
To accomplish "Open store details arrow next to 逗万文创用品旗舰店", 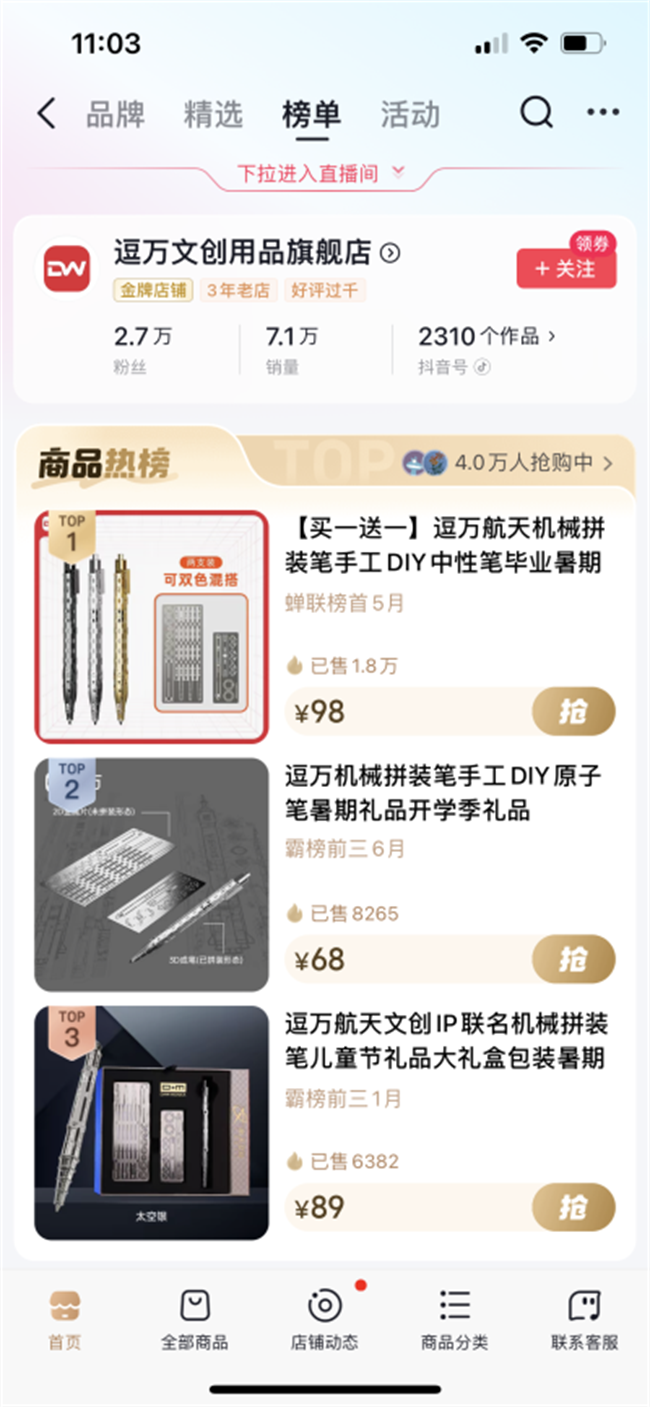I will click(x=391, y=253).
